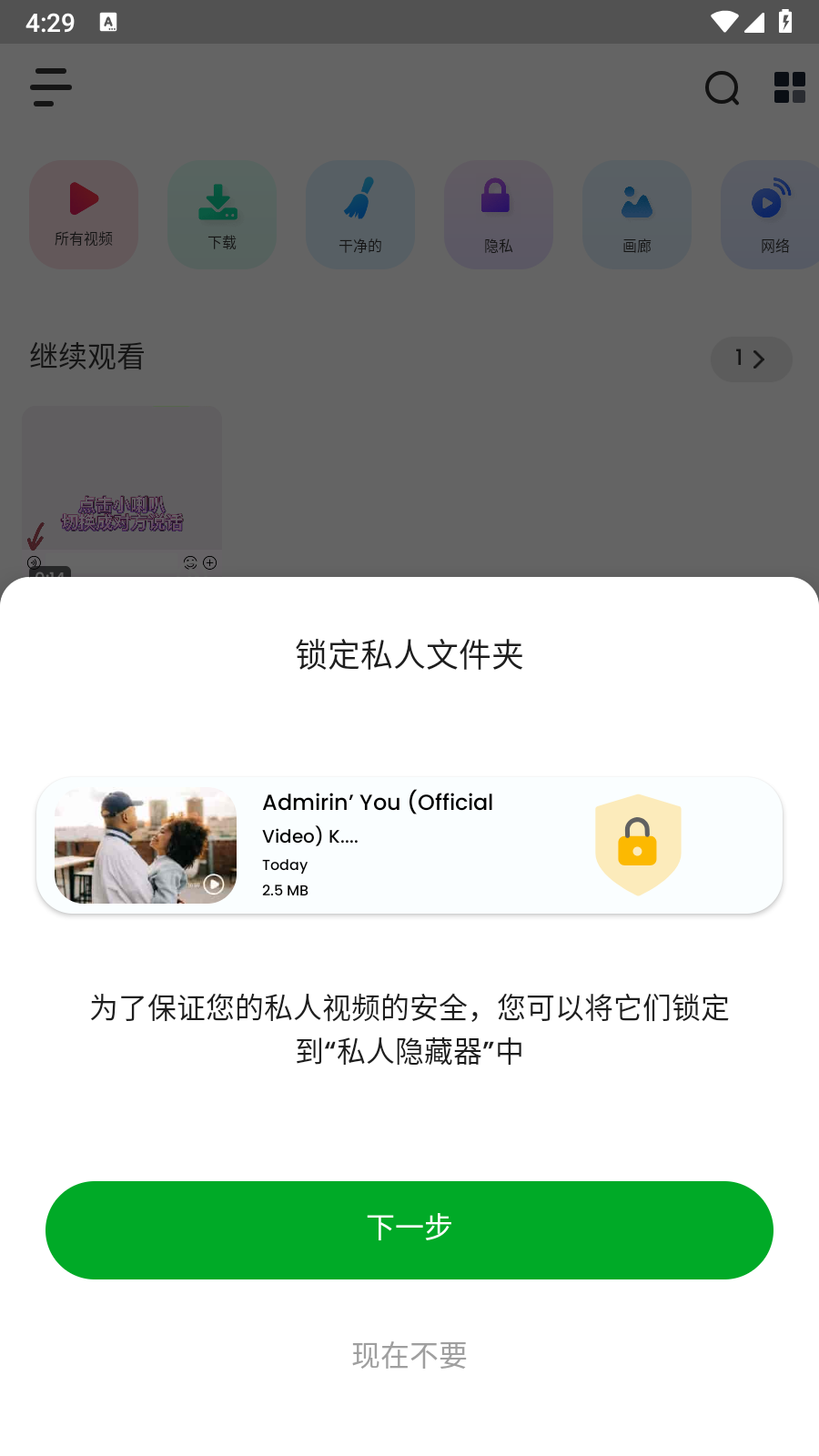Tap the Wi-Fi icon in the status bar
The width and height of the screenshot is (819, 1456).
pos(723,22)
